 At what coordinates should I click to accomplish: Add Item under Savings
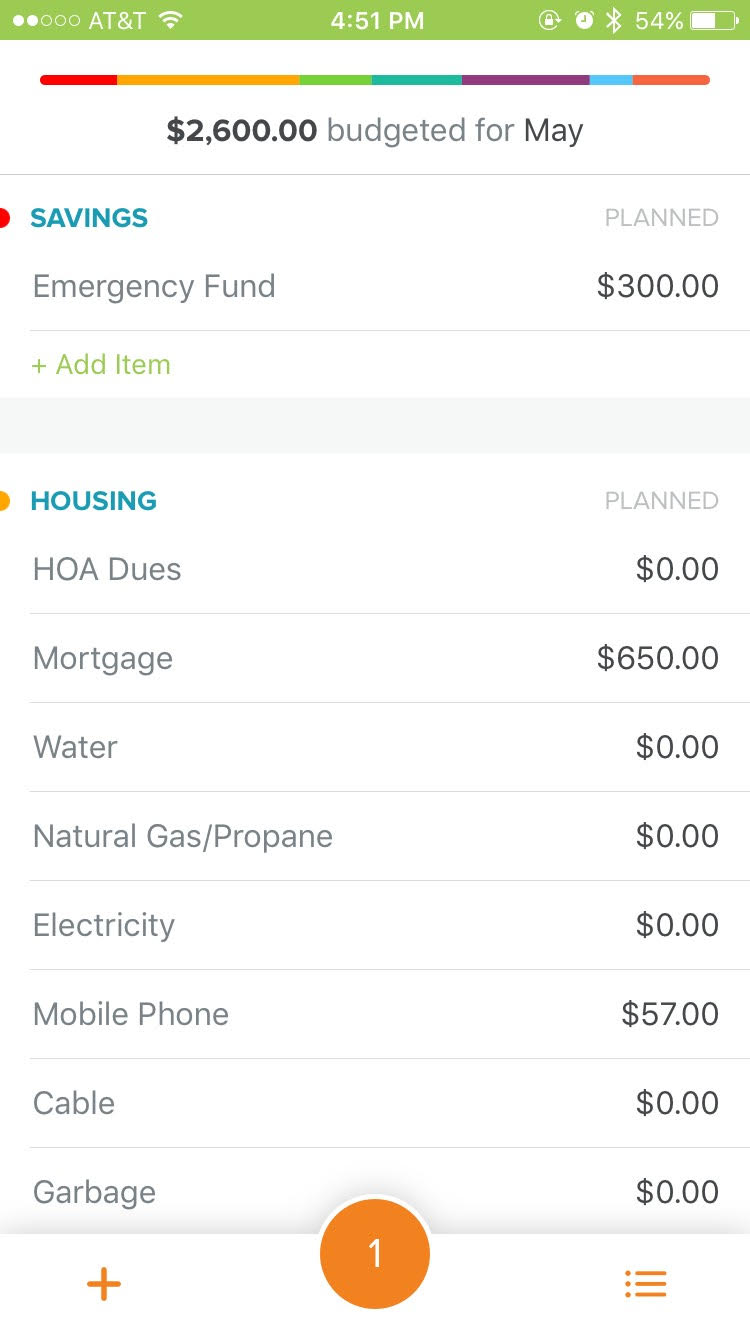pos(101,364)
